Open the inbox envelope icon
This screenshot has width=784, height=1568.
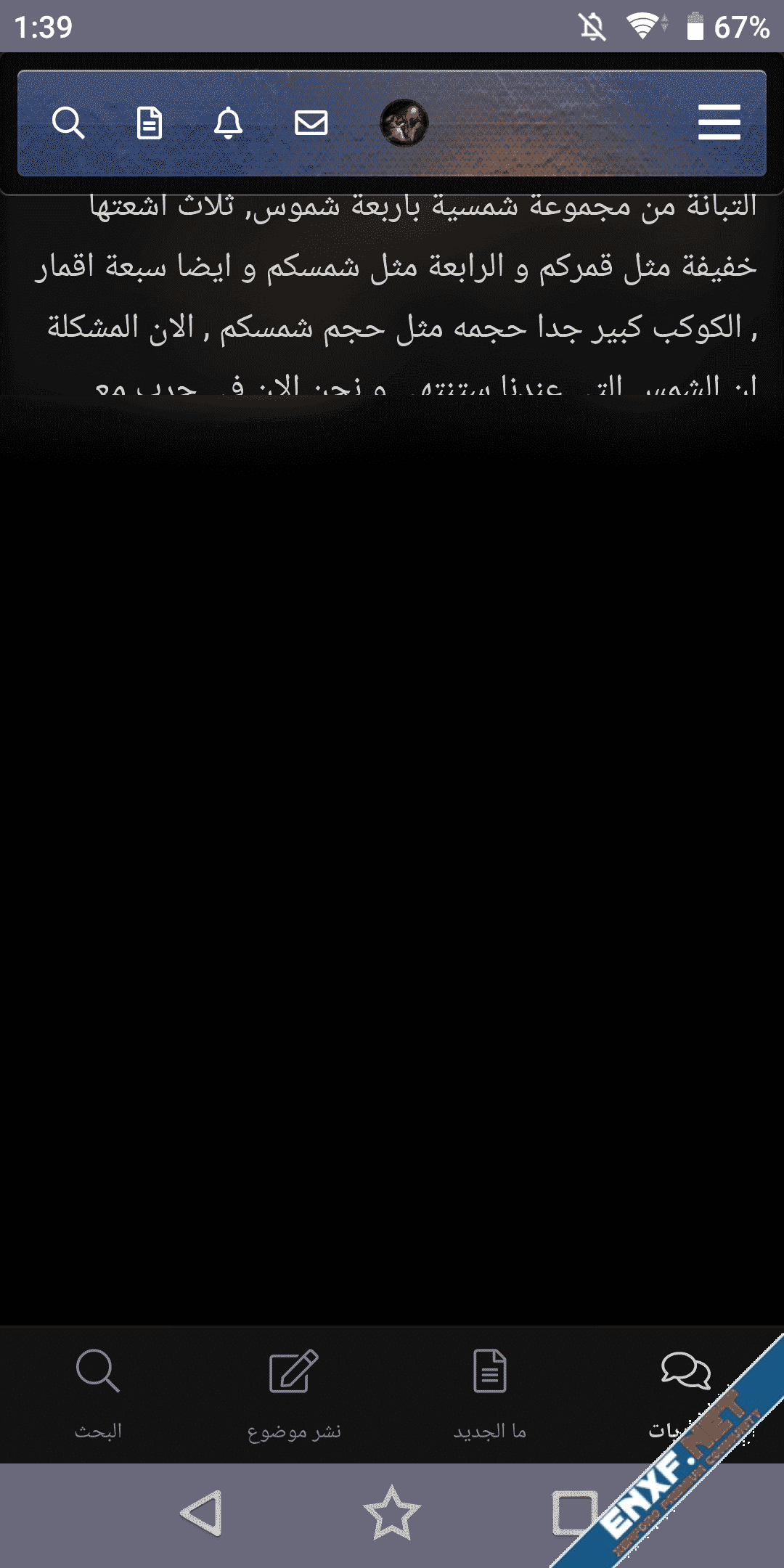(311, 123)
